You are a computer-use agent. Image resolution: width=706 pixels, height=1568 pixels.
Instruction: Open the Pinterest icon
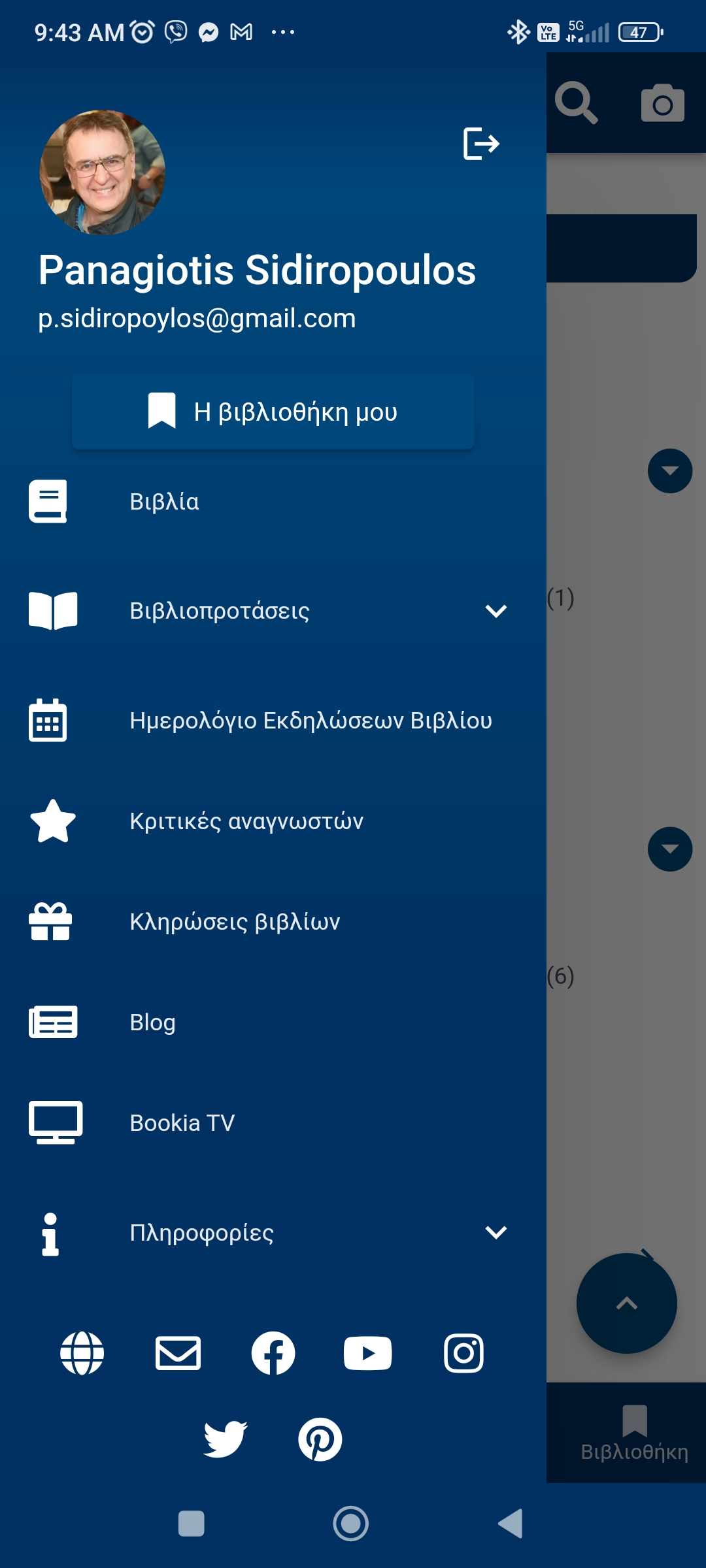(x=320, y=1439)
